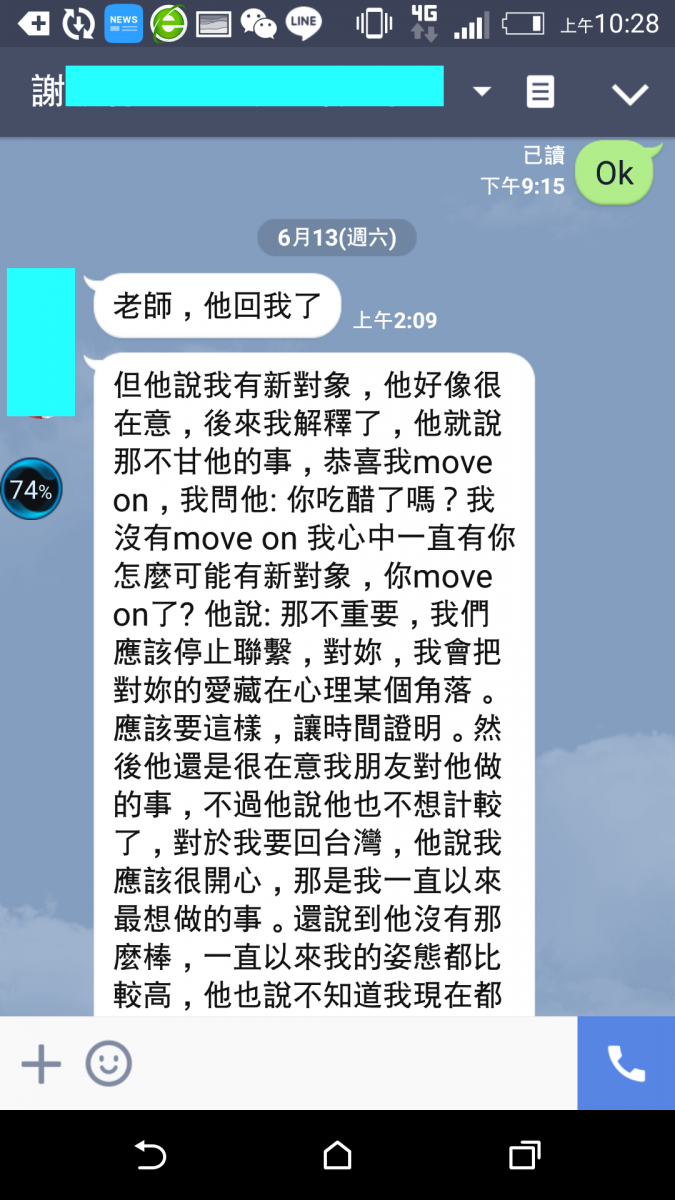Viewport: 675px width, 1200px height.
Task: Start a voice call with phone button
Action: click(x=626, y=1064)
